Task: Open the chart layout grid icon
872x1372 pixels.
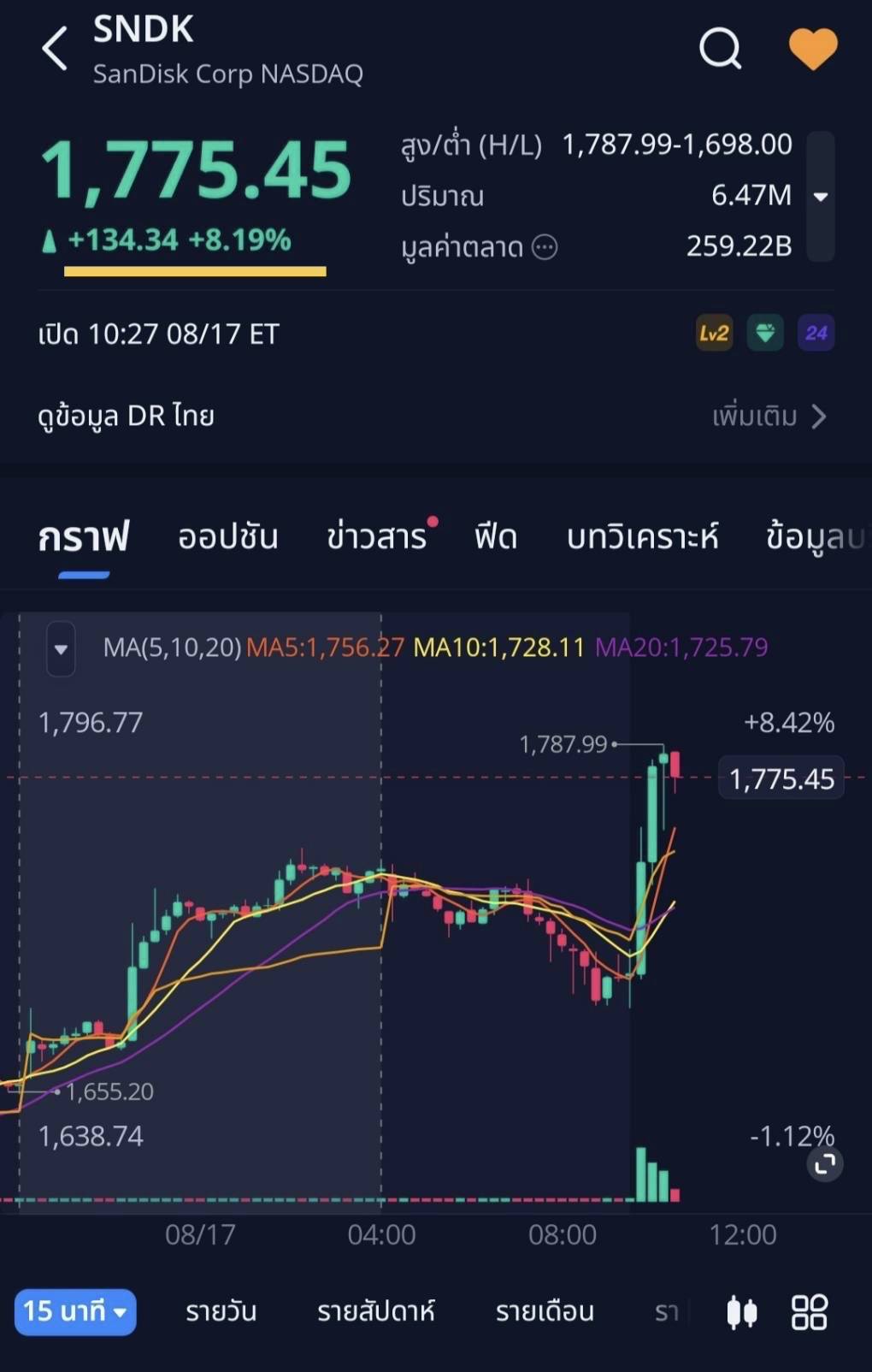Action: (809, 1312)
